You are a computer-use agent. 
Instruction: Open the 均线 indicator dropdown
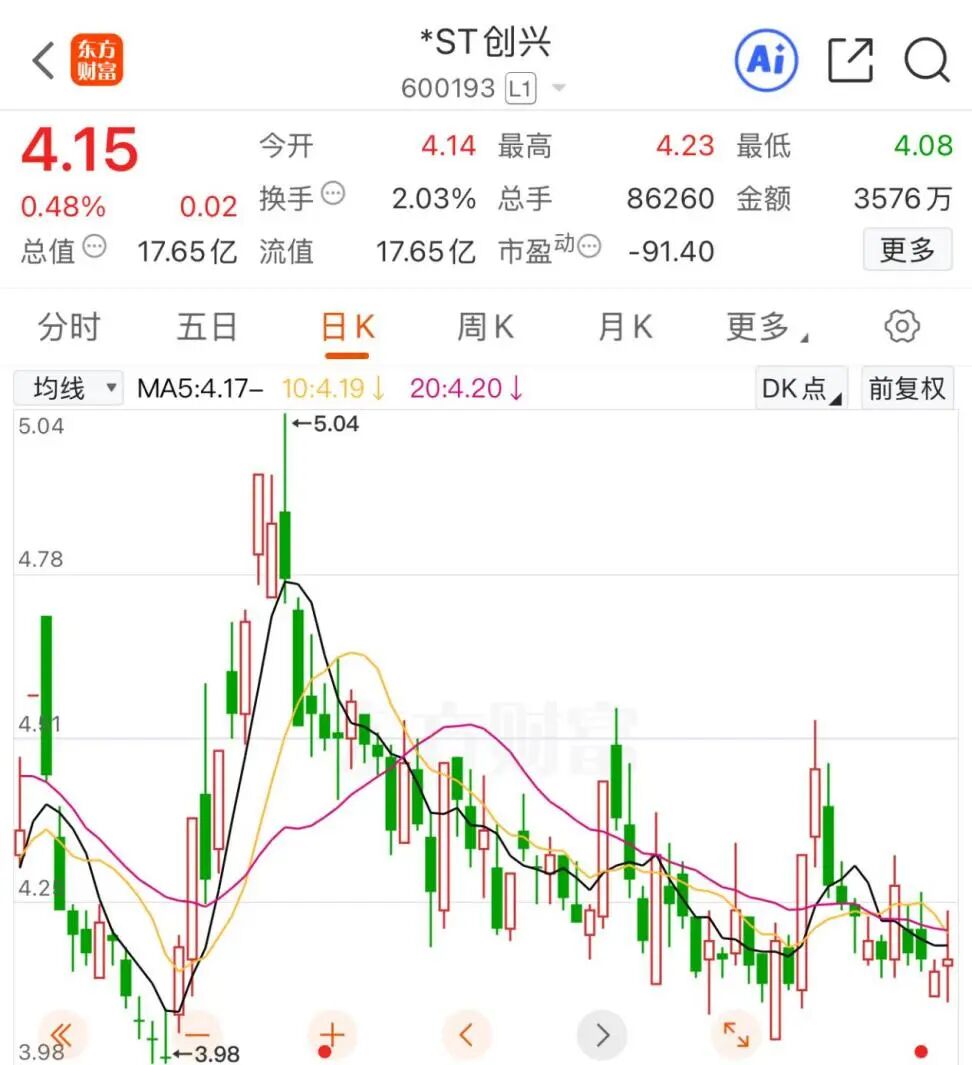tap(69, 388)
